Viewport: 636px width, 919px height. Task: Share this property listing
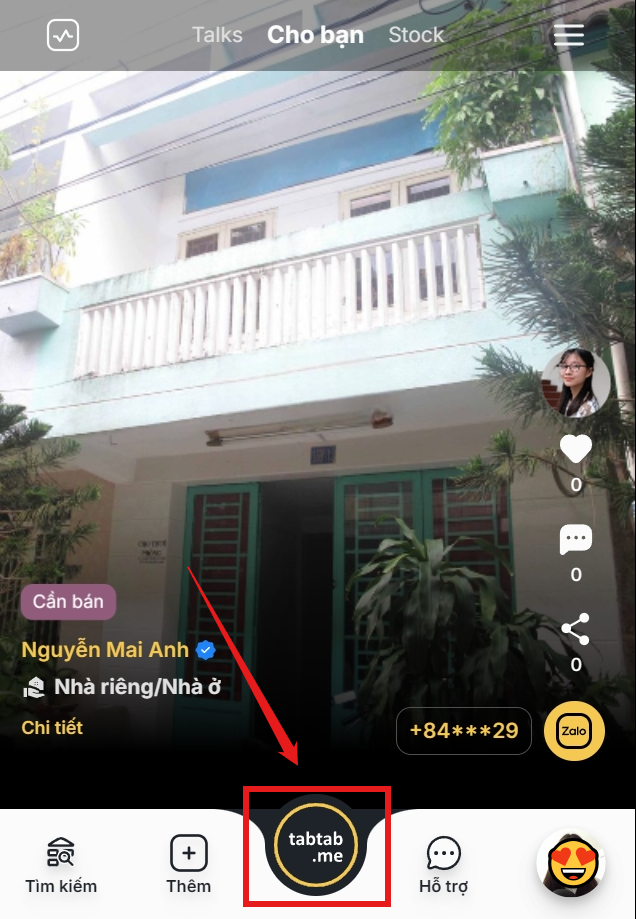pos(576,630)
